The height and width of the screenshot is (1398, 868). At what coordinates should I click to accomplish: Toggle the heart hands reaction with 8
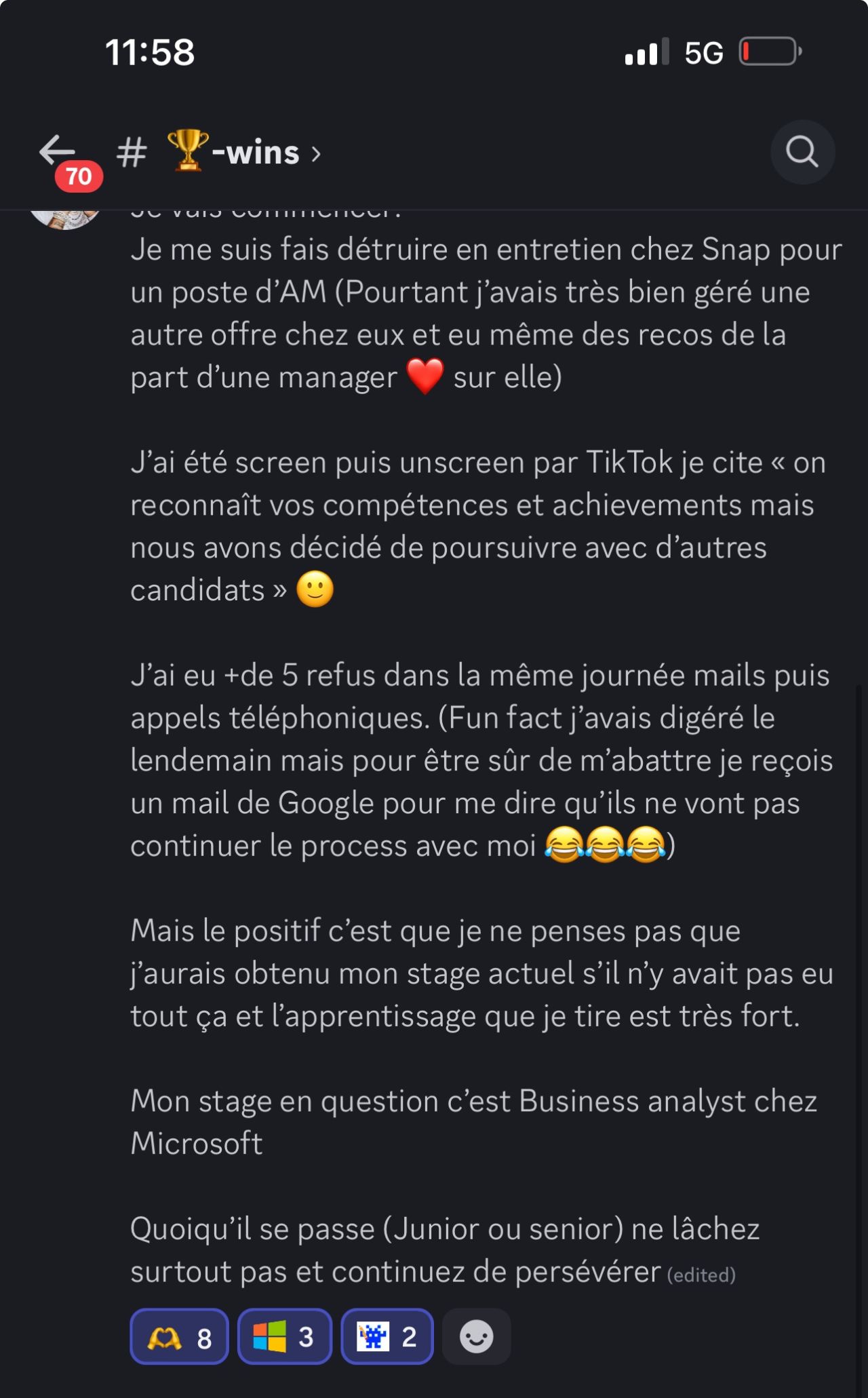coord(179,1337)
